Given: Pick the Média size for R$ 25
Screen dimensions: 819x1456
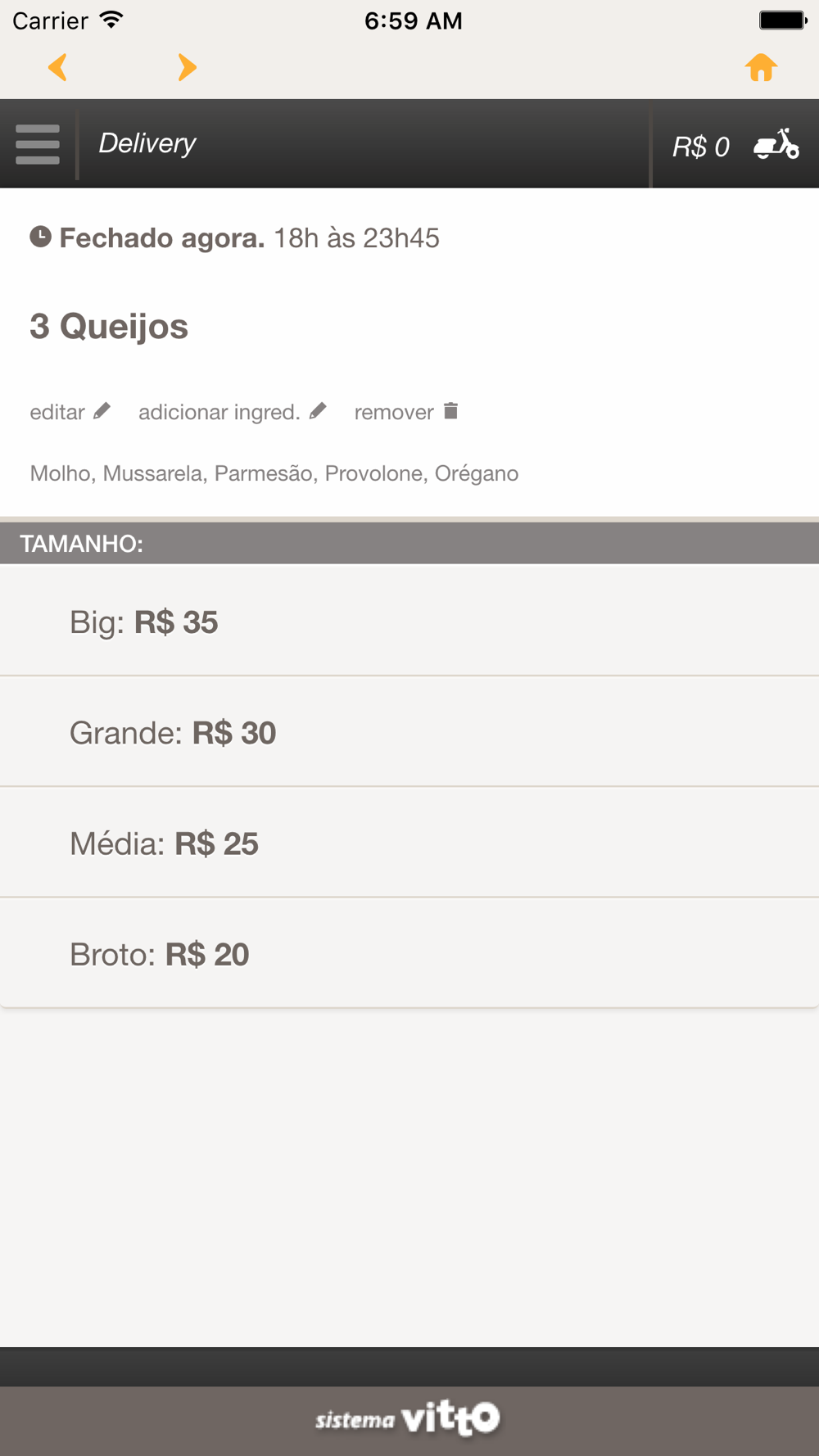Looking at the screenshot, I should [x=409, y=843].
